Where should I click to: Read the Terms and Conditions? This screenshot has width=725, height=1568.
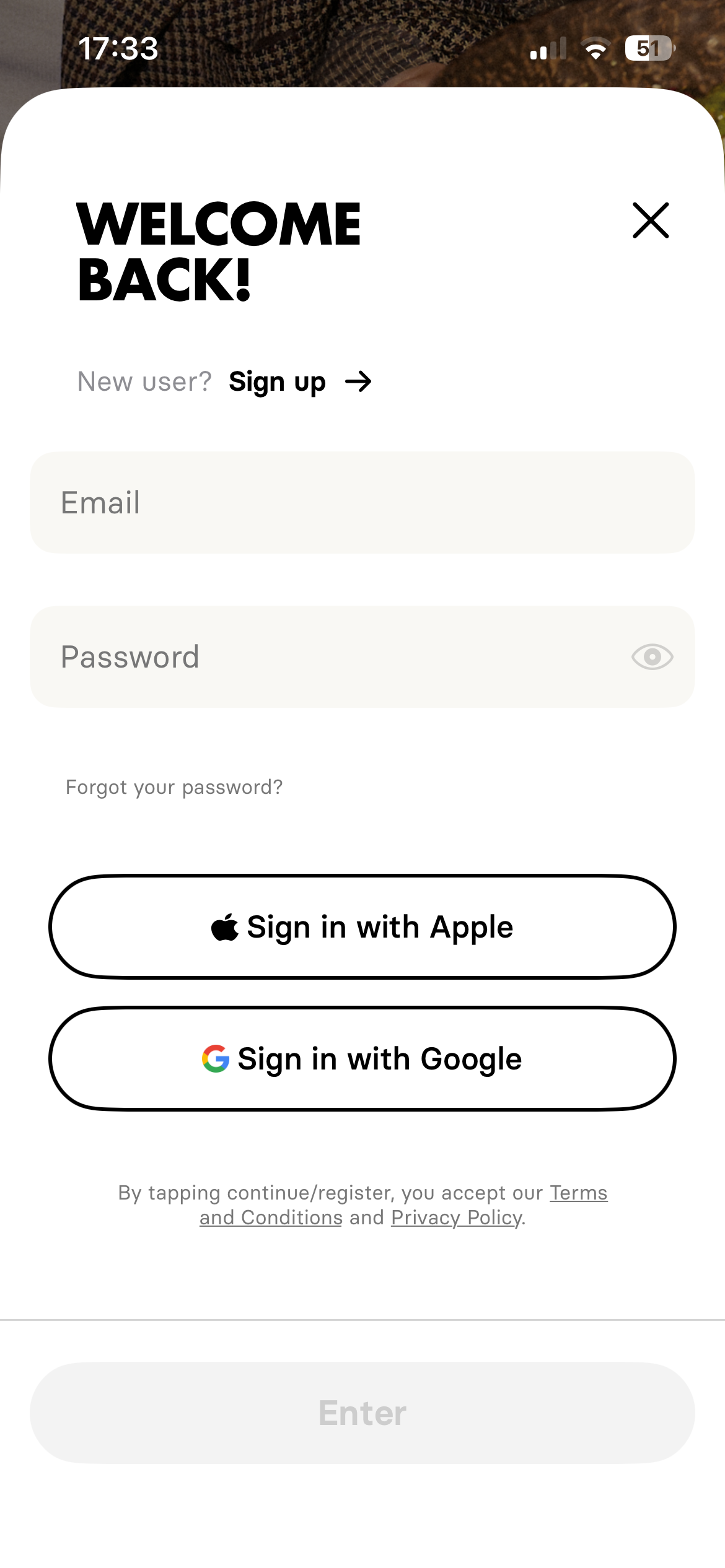click(x=579, y=1193)
